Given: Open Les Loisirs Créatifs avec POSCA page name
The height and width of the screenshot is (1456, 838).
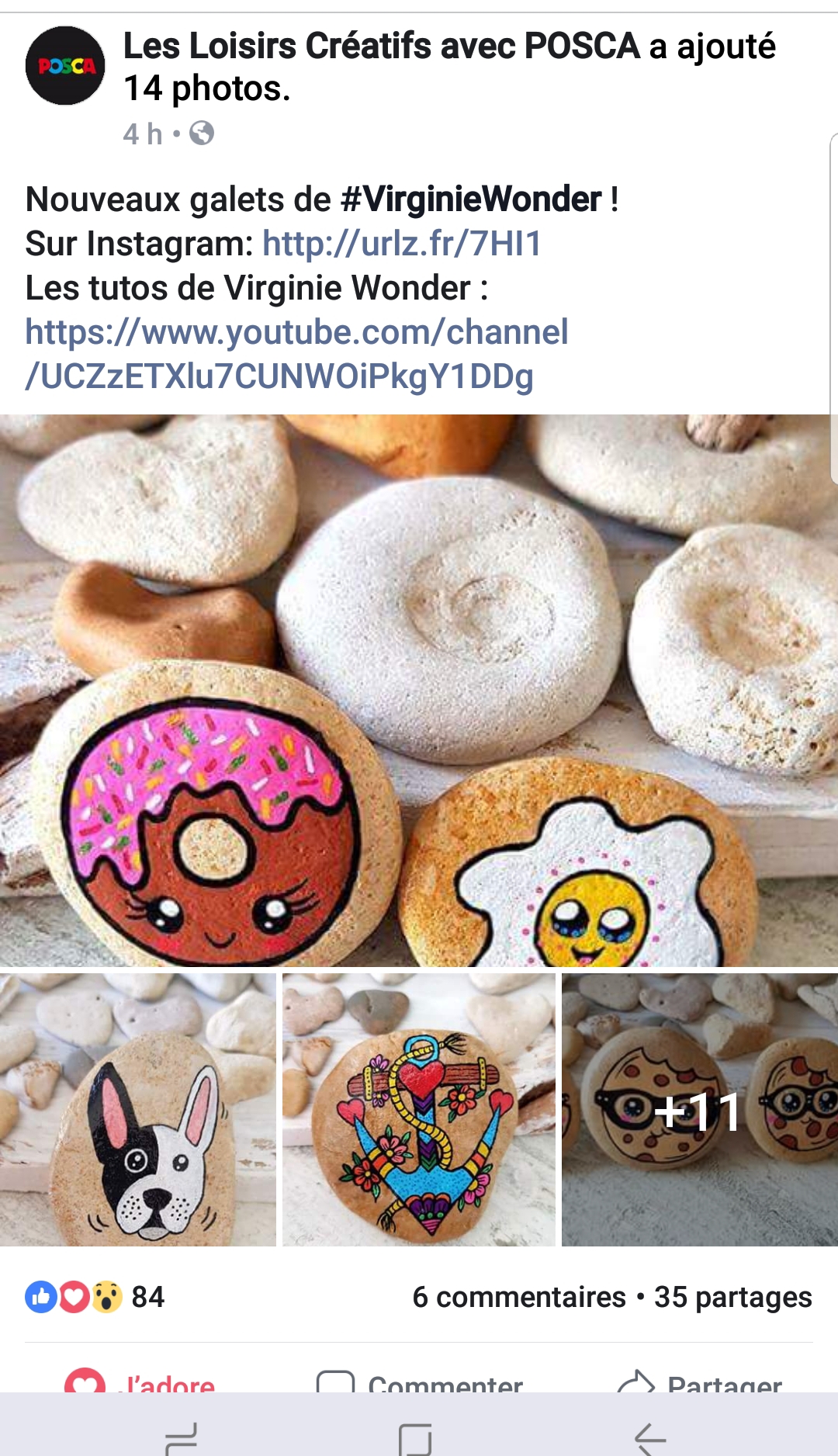Looking at the screenshot, I should (x=382, y=46).
